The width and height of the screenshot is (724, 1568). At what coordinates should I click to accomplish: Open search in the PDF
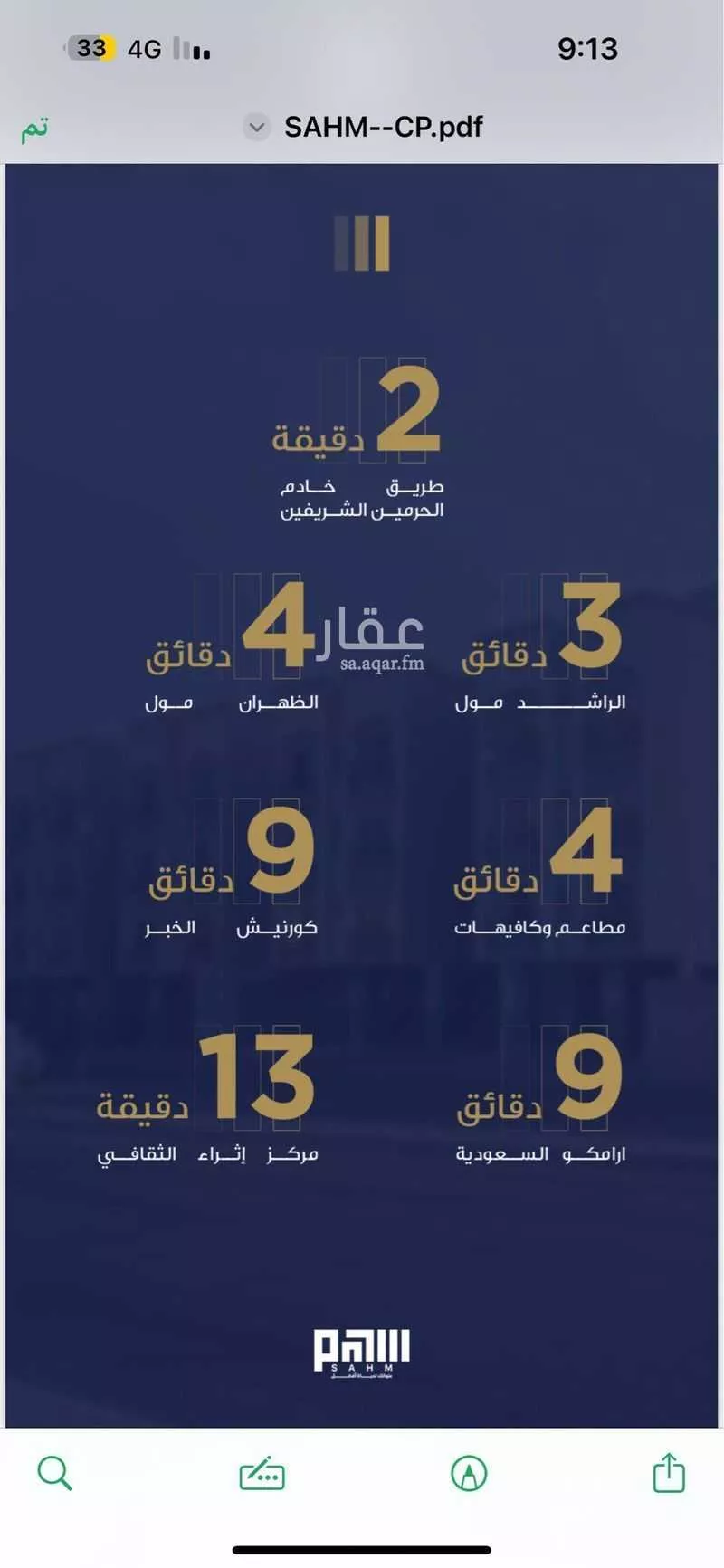(x=54, y=1473)
